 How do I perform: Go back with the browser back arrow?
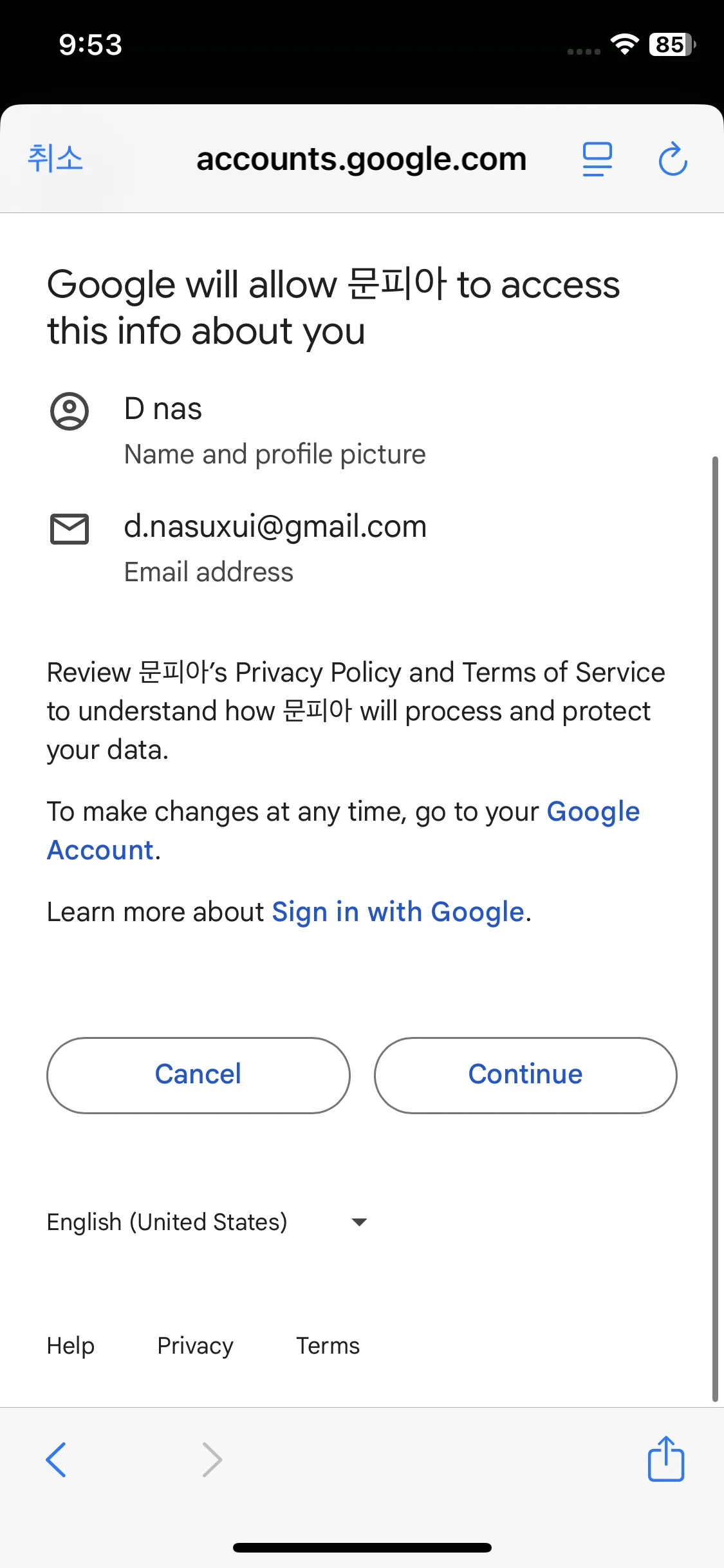(57, 1459)
